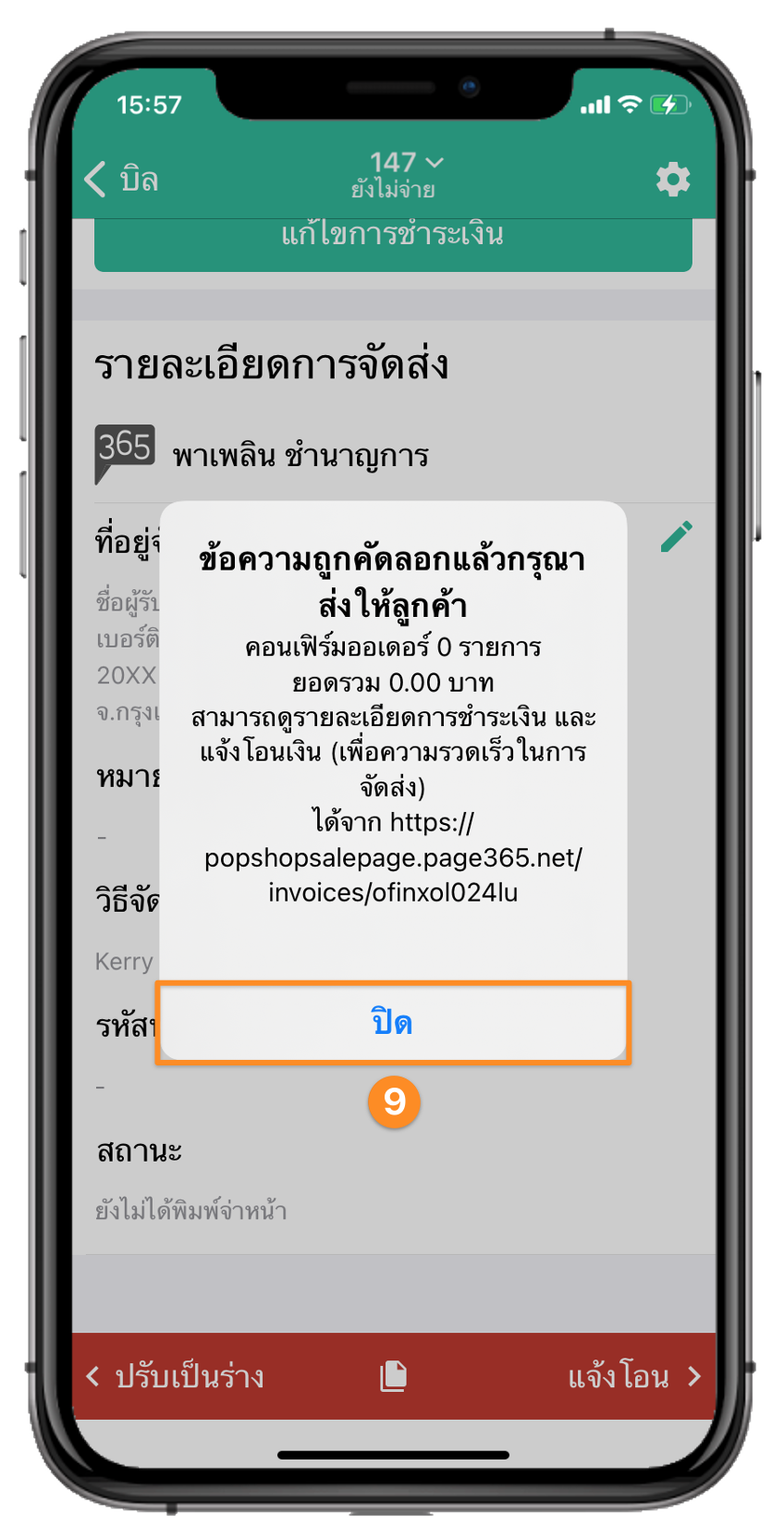The image size is (784, 1539).
Task: Proceed to แจ้งโอน
Action: [633, 1376]
